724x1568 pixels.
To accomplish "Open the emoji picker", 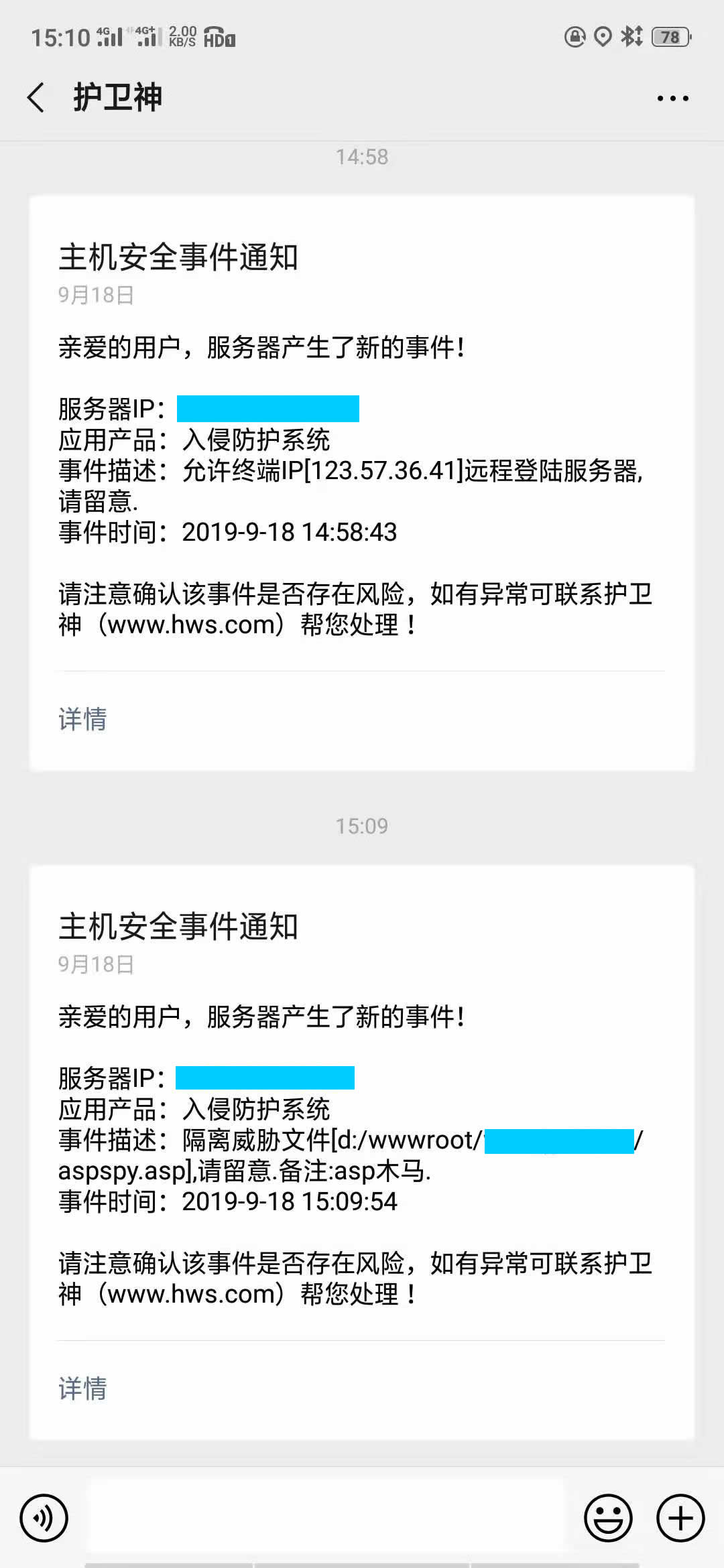I will 608,1518.
